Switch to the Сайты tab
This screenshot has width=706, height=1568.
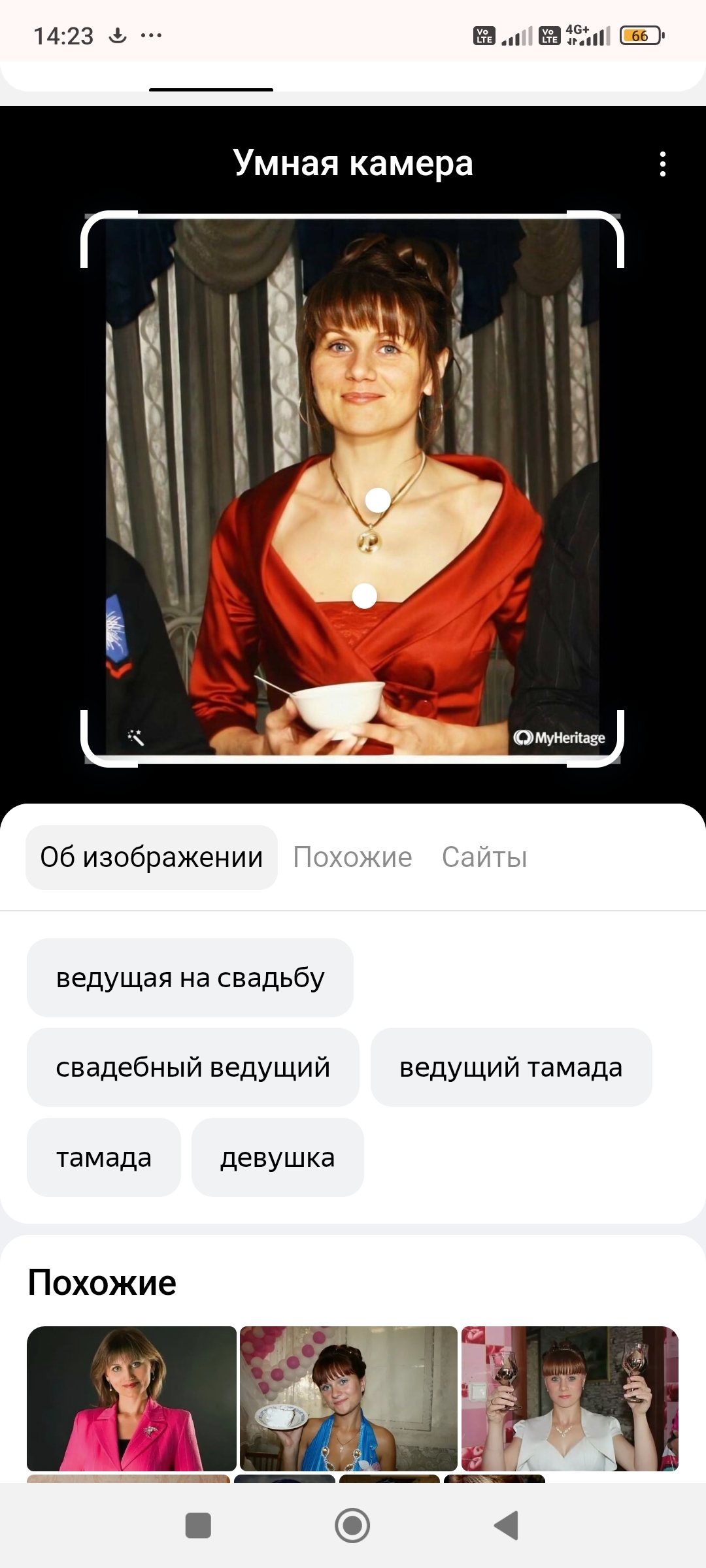point(484,857)
